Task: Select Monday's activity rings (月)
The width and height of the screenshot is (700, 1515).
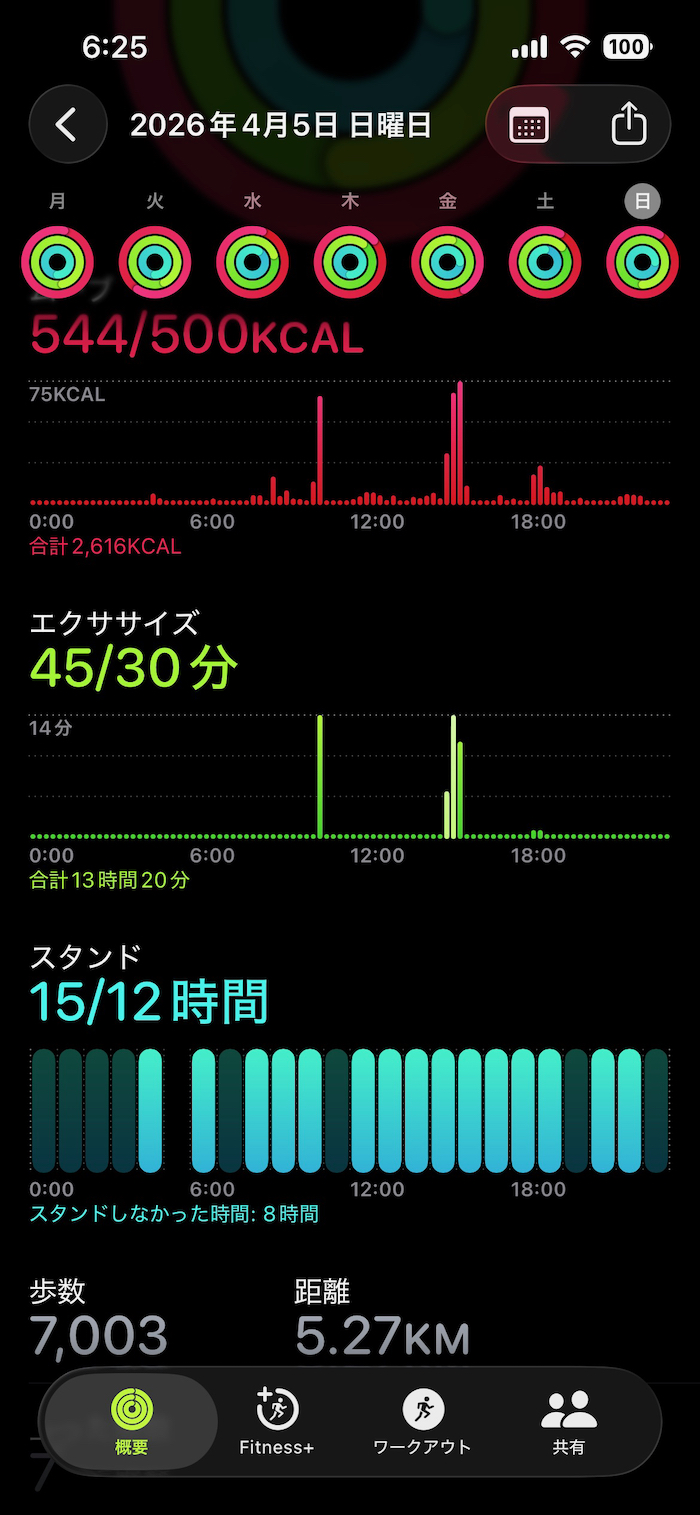Action: pos(57,262)
